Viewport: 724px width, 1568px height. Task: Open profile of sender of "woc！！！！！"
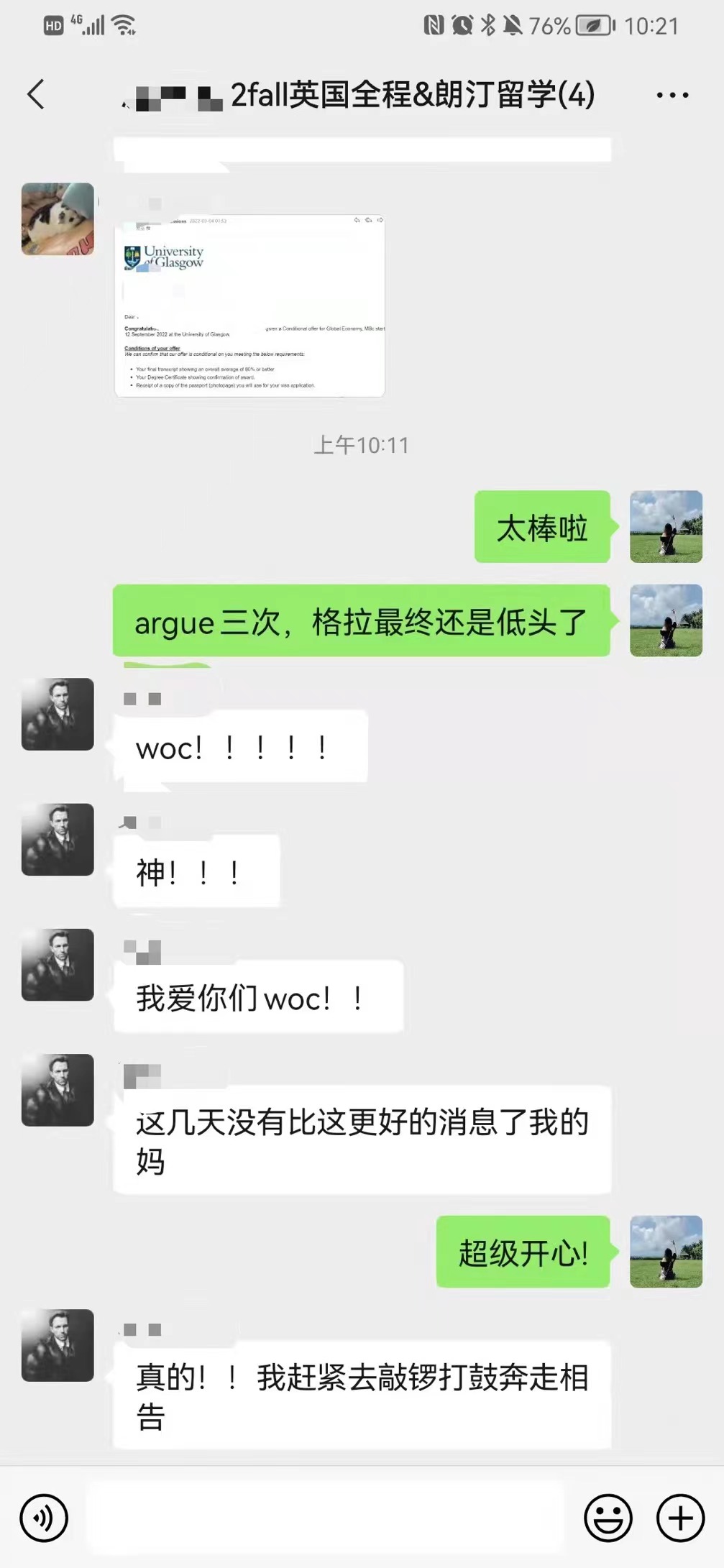pyautogui.click(x=58, y=714)
